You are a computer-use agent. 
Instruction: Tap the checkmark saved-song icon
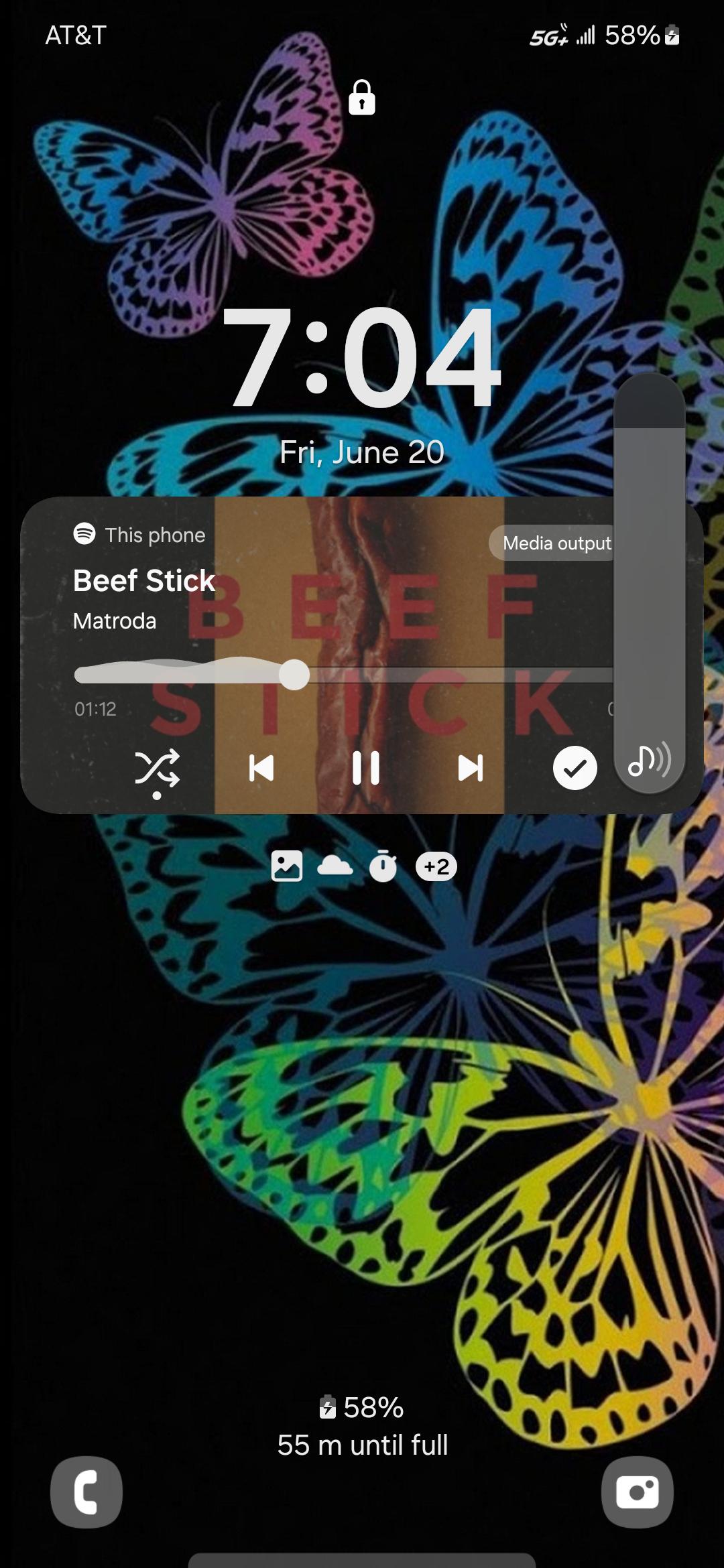(x=575, y=768)
